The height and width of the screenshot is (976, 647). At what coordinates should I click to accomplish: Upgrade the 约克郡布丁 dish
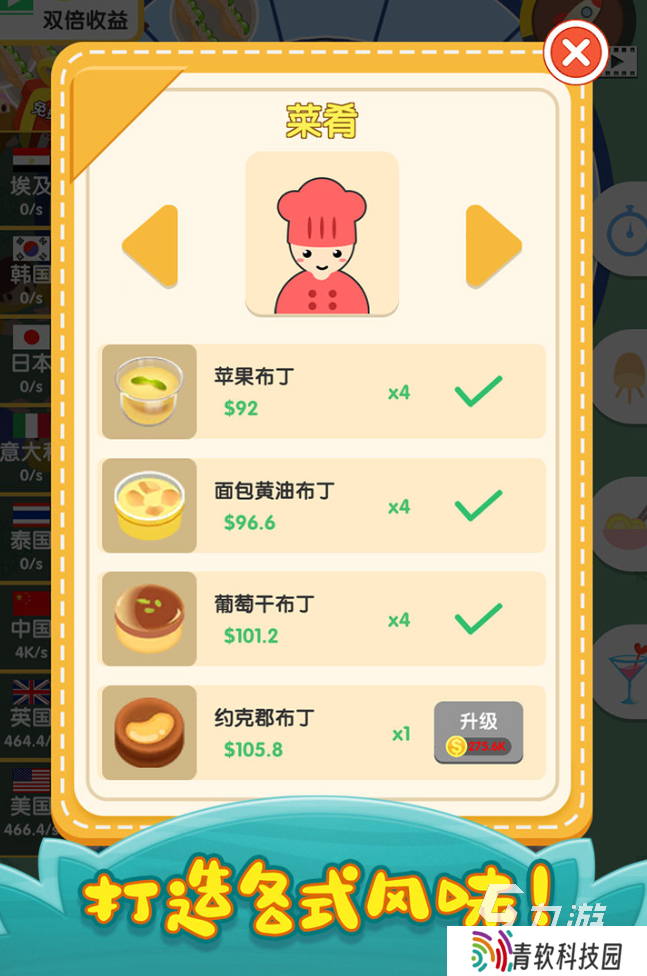click(x=478, y=733)
